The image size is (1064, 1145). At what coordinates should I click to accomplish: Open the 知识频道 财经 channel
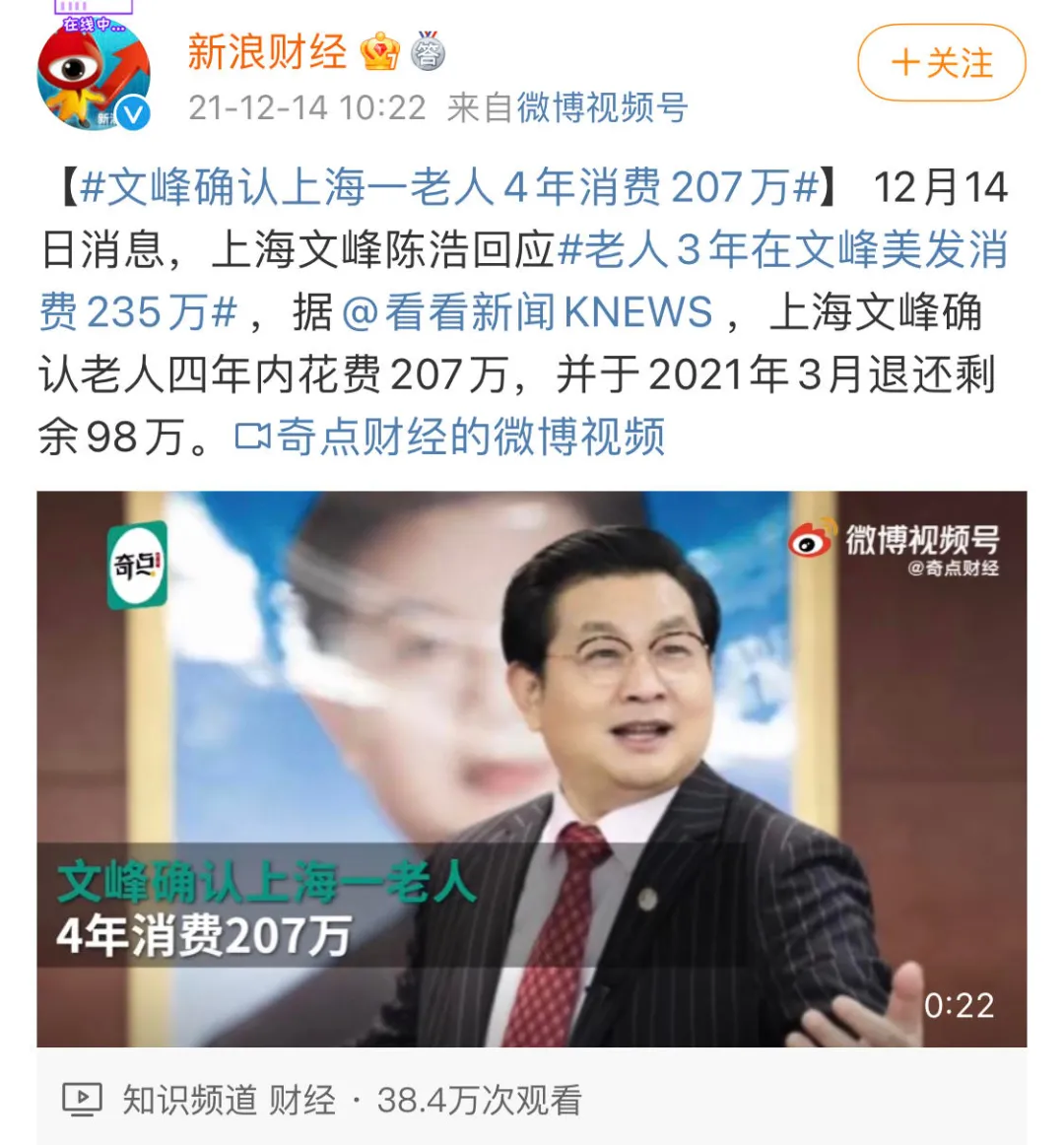pos(229,1100)
